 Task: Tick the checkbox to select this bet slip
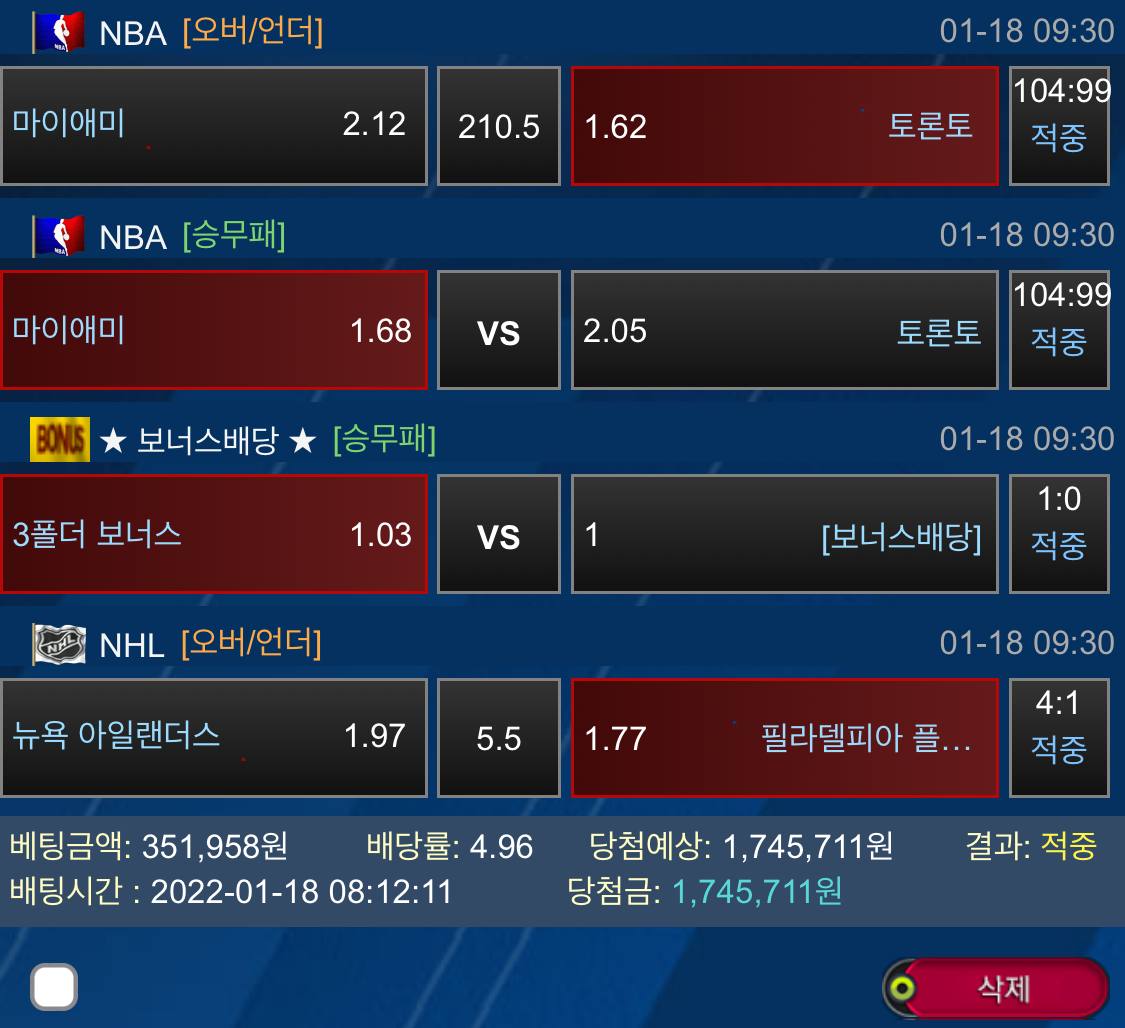pyautogui.click(x=54, y=989)
